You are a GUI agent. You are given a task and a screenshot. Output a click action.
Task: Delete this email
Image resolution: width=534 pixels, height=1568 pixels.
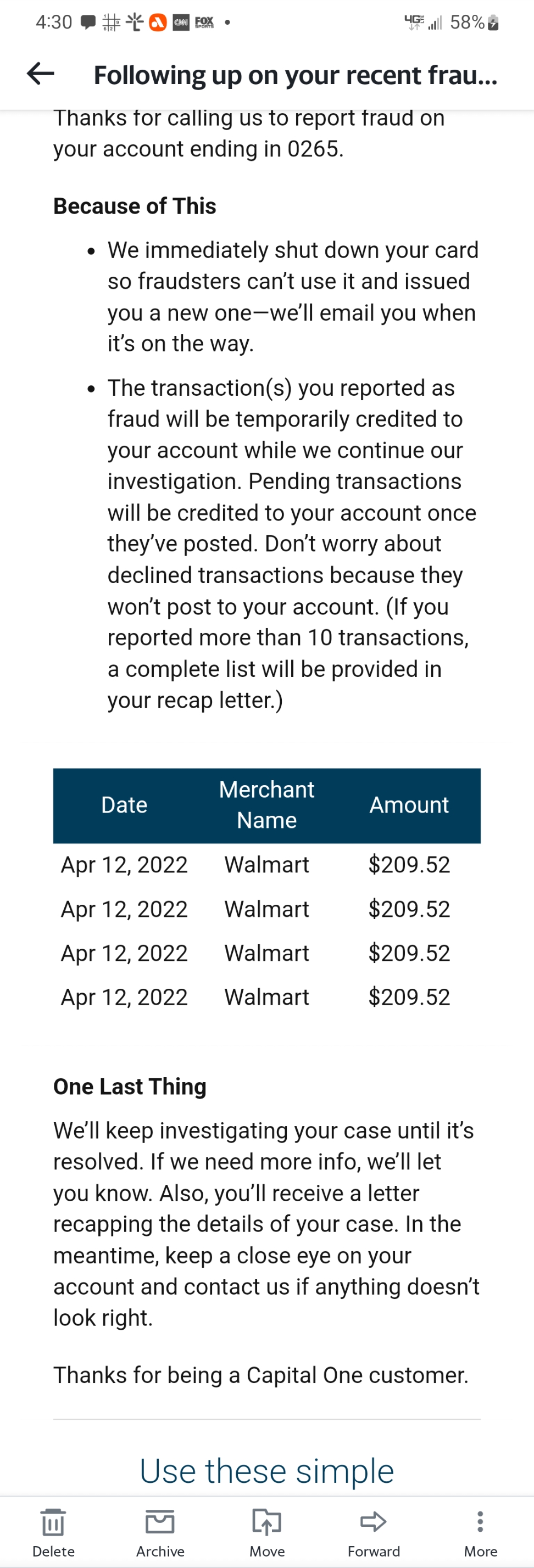pyautogui.click(x=53, y=1530)
